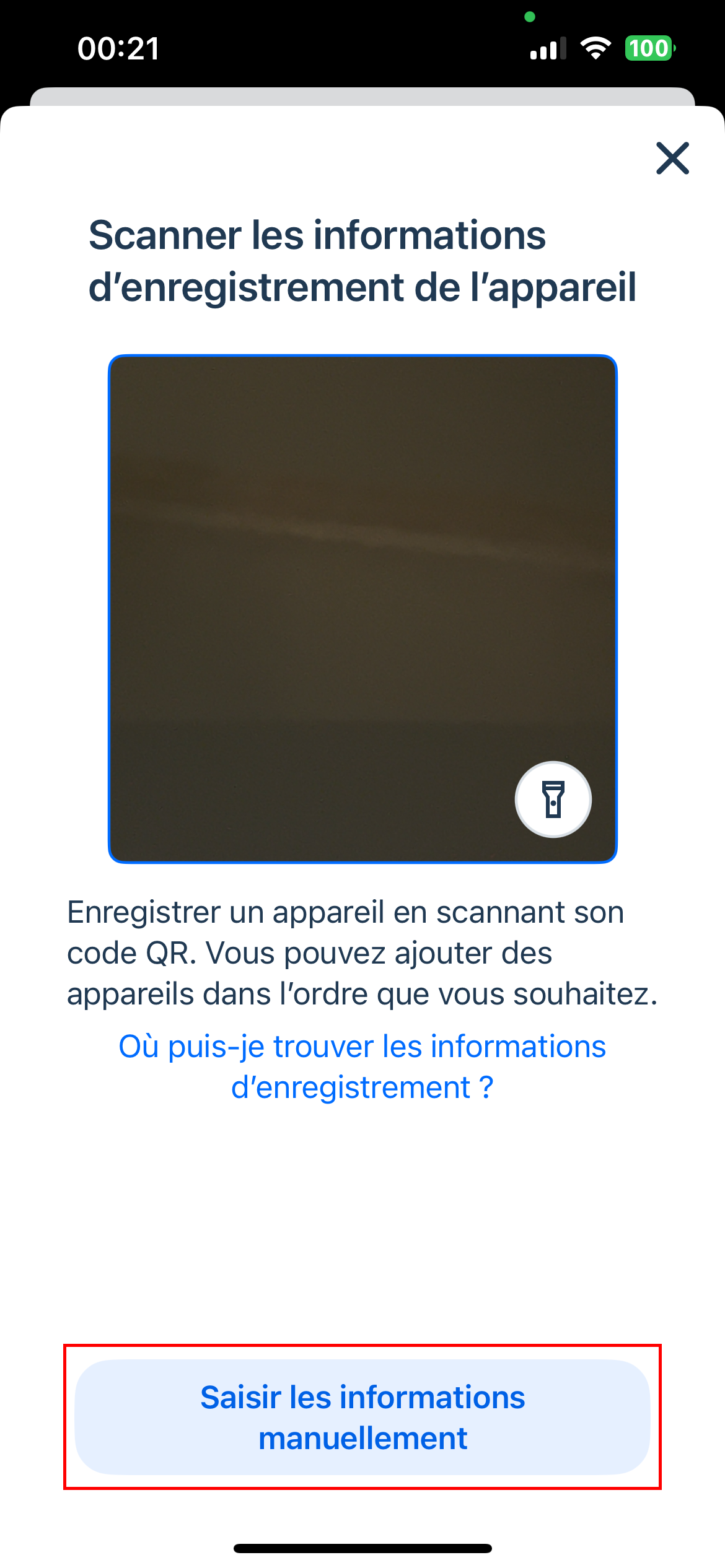Return to previous screen via close cross
Image resolution: width=725 pixels, height=1568 pixels.
tap(673, 159)
